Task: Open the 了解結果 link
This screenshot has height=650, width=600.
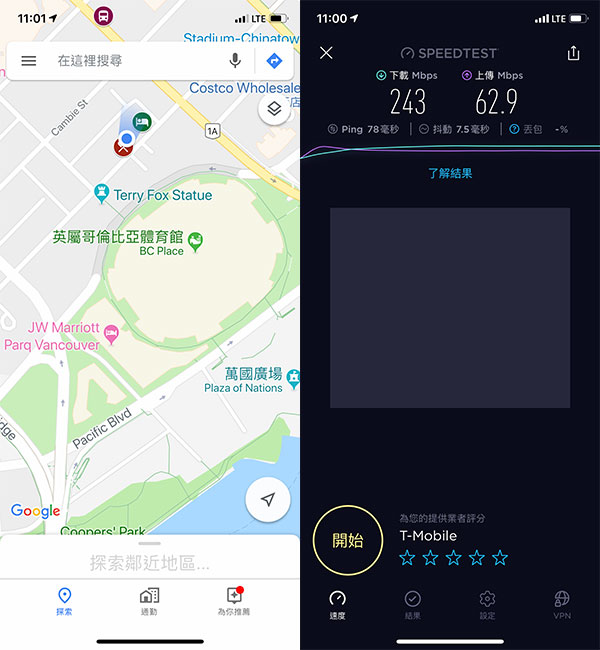Action: pyautogui.click(x=450, y=173)
